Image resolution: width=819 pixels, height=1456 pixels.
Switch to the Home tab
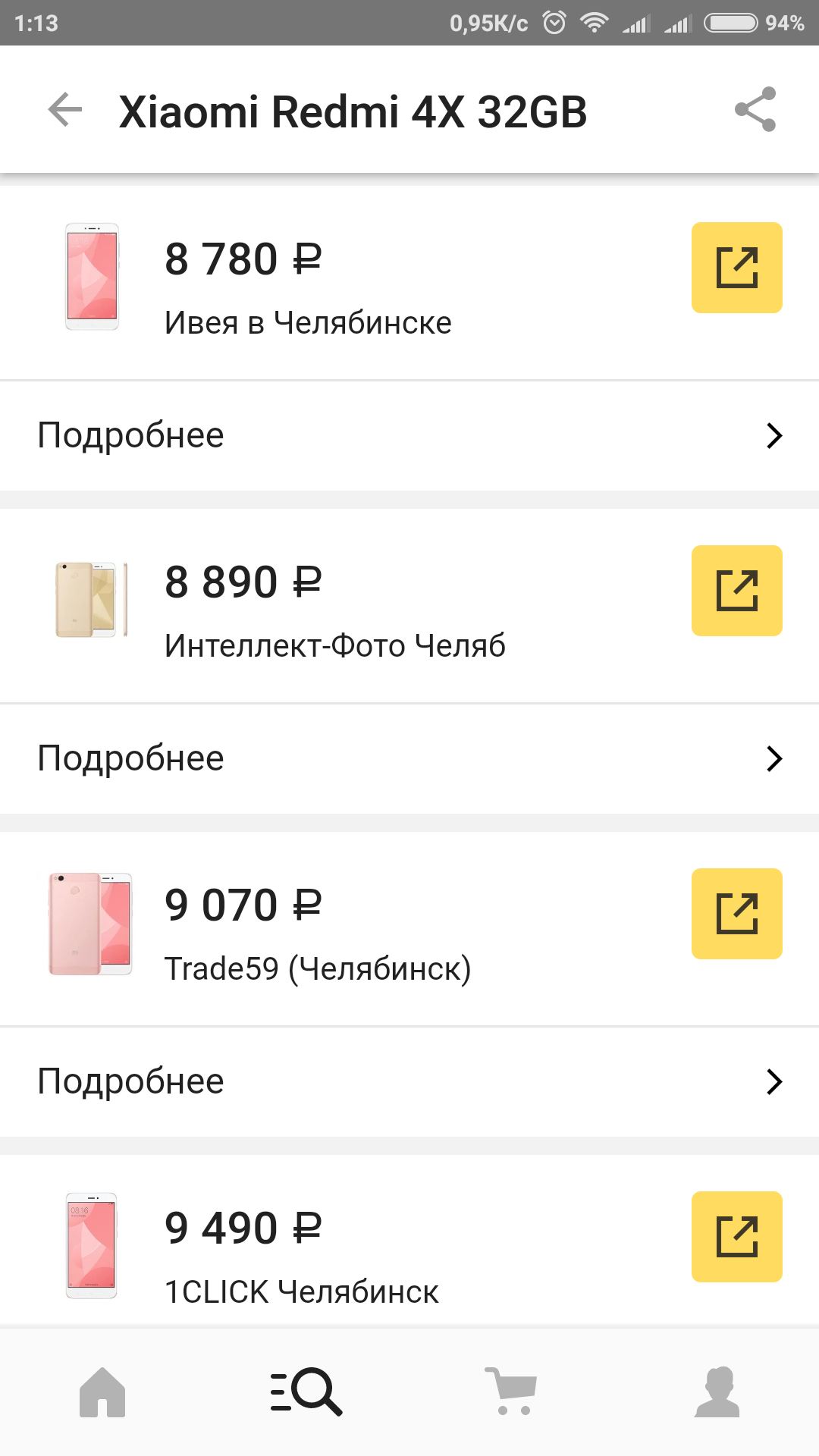point(102,1392)
